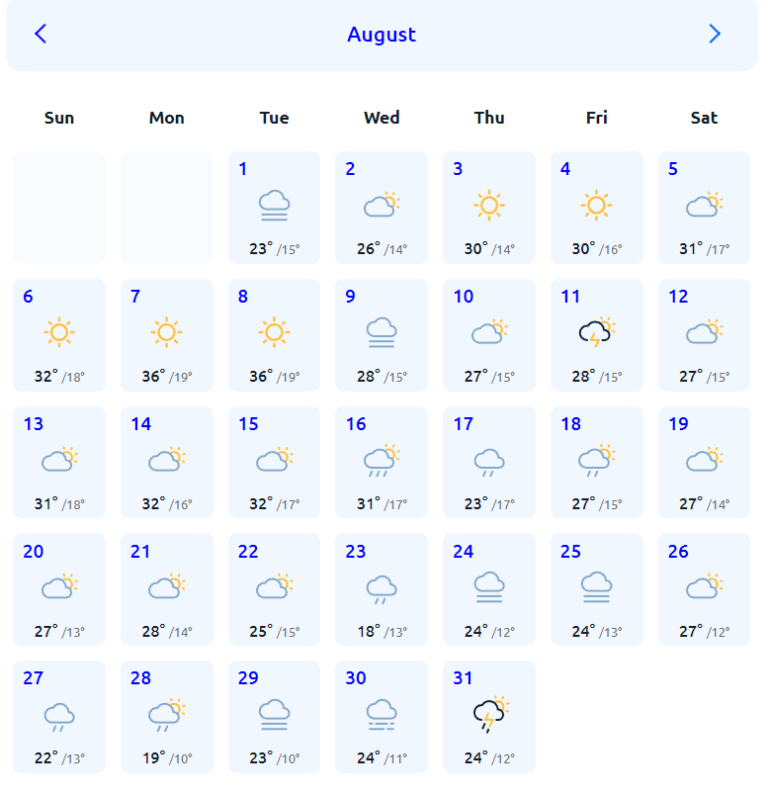Image resolution: width=768 pixels, height=796 pixels.
Task: Select the August 23 day cell
Action: point(381,589)
